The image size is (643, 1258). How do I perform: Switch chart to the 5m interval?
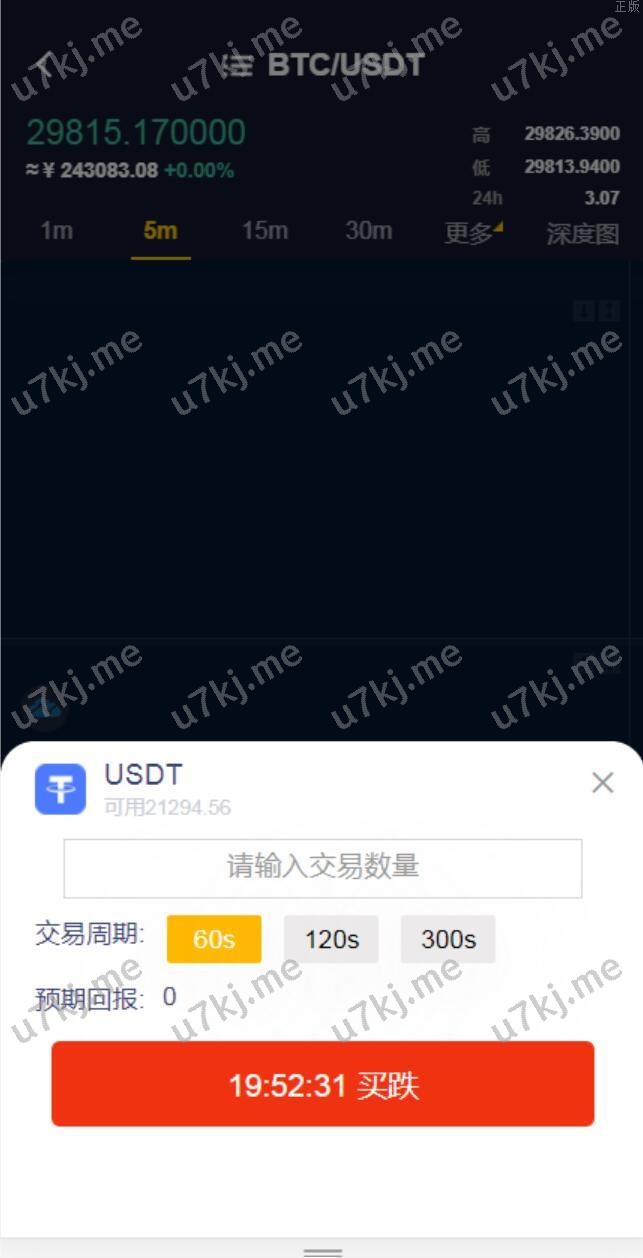160,232
